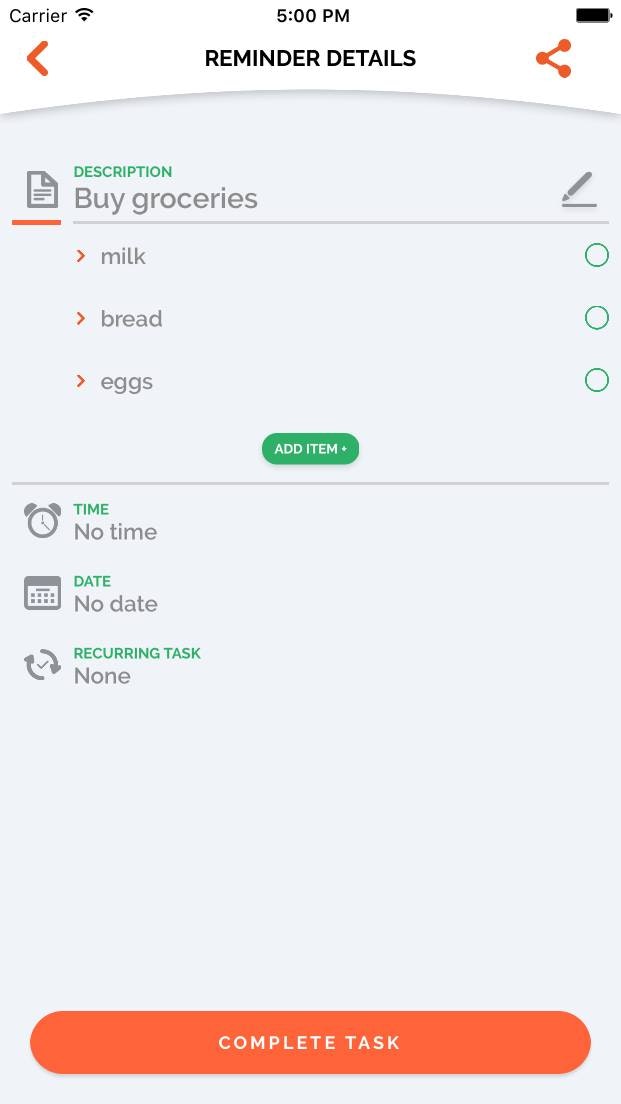Complete the task
The width and height of the screenshot is (621, 1104).
(x=310, y=1042)
